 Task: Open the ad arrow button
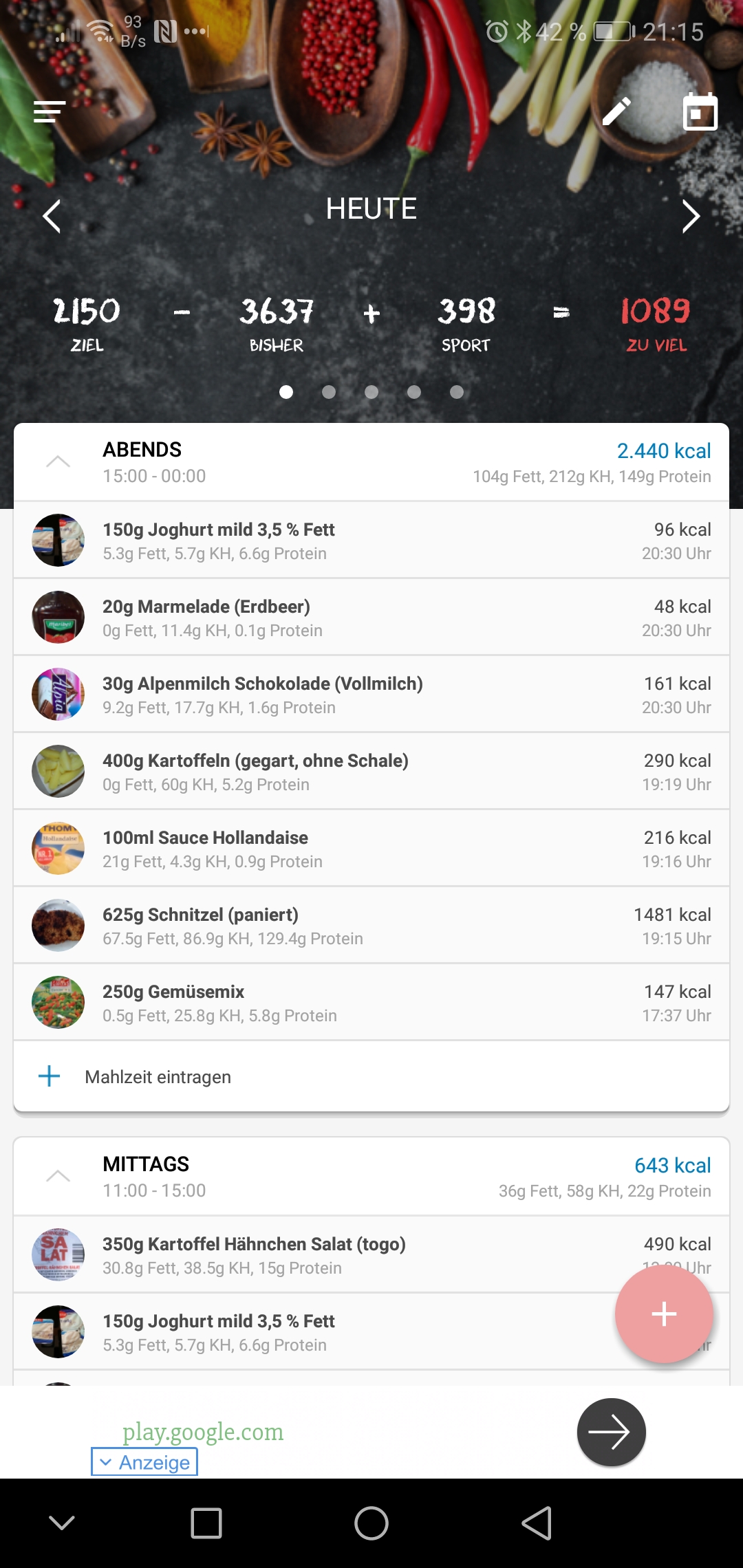(611, 1432)
